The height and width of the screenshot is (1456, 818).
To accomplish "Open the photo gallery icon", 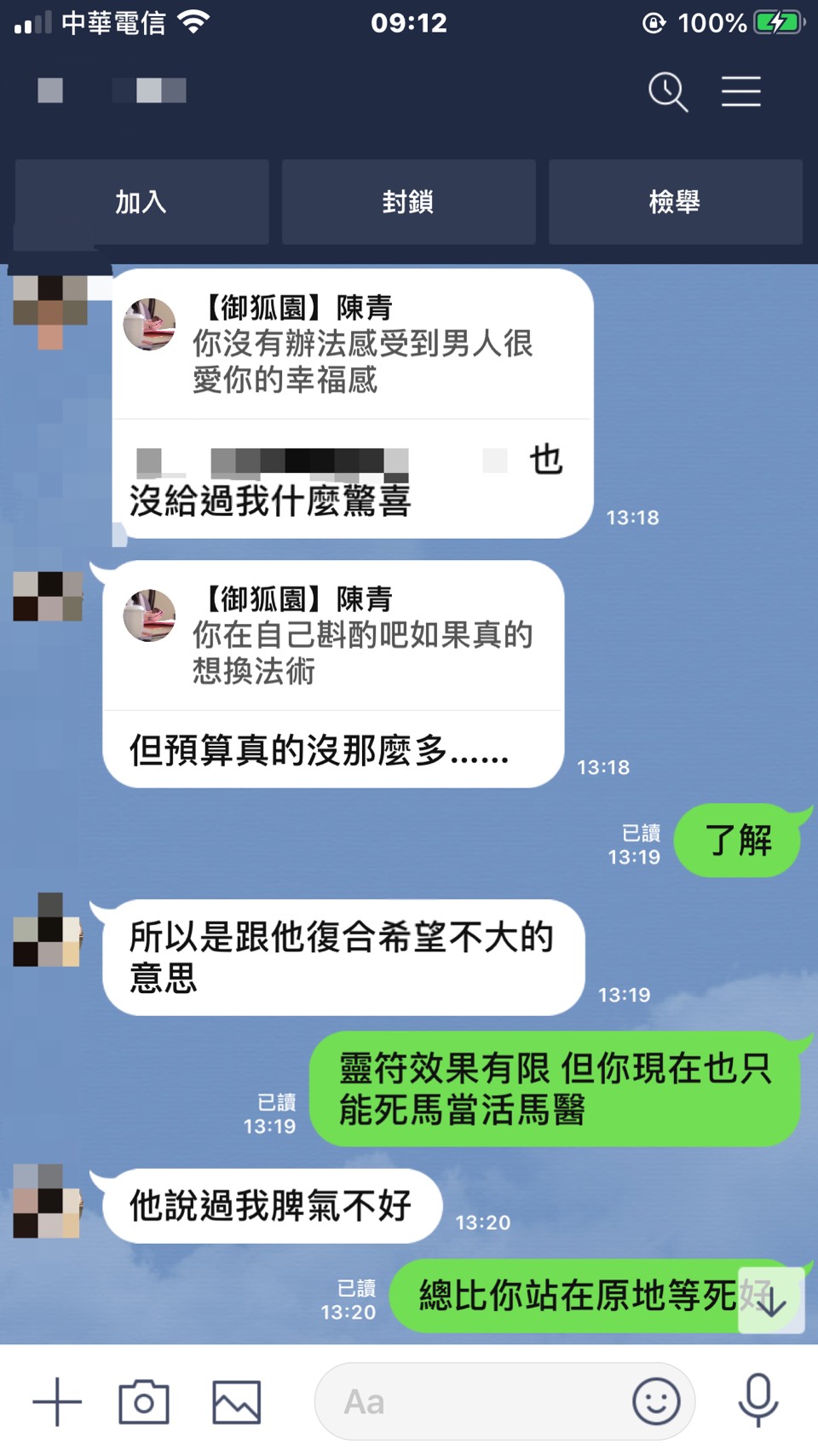I will coord(236,1401).
